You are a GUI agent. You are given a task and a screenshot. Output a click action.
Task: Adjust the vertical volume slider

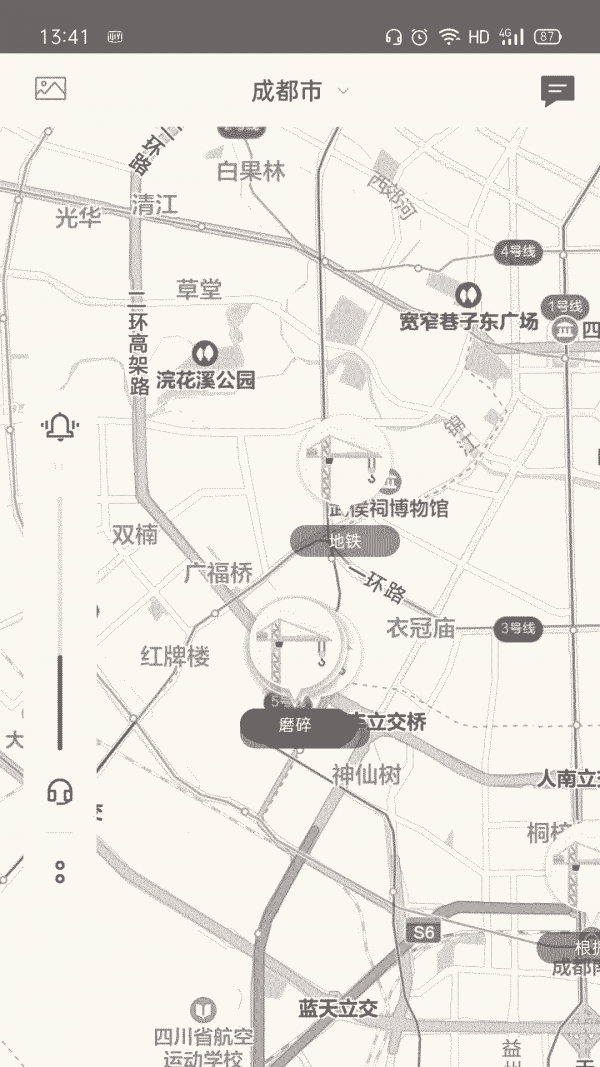point(60,702)
